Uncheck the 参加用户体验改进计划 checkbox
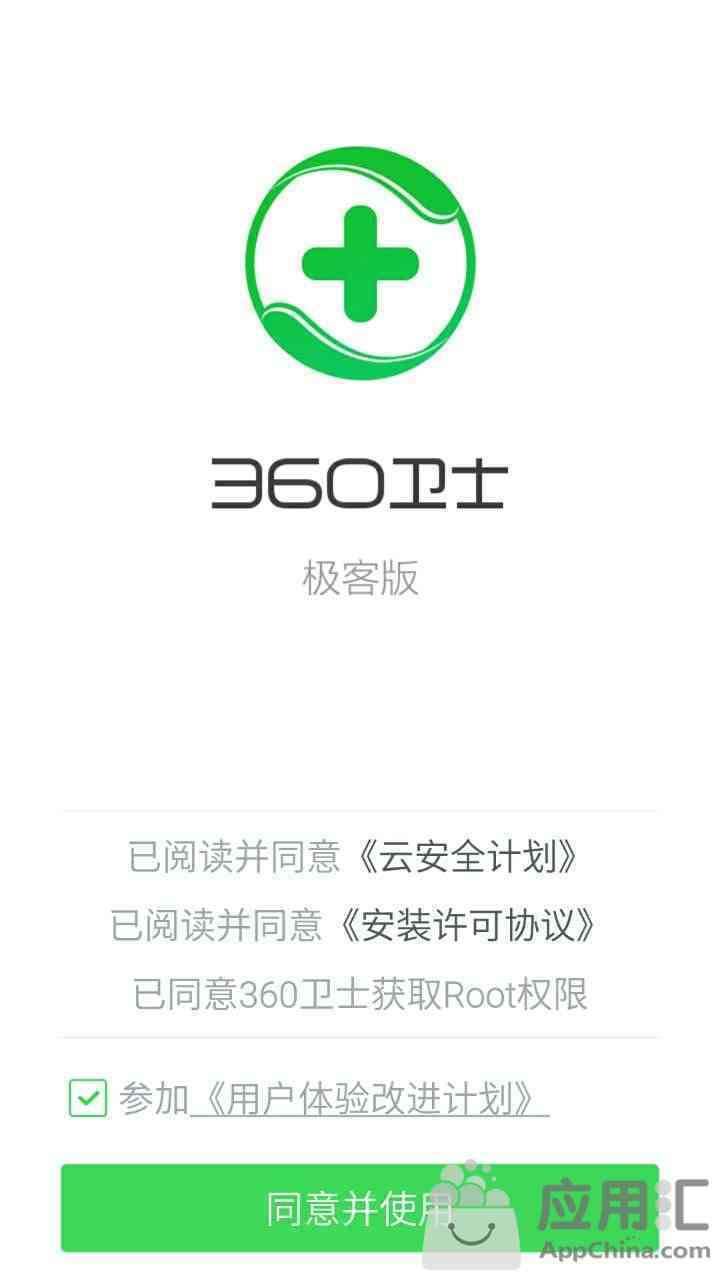This screenshot has width=720, height=1280. 87,1098
